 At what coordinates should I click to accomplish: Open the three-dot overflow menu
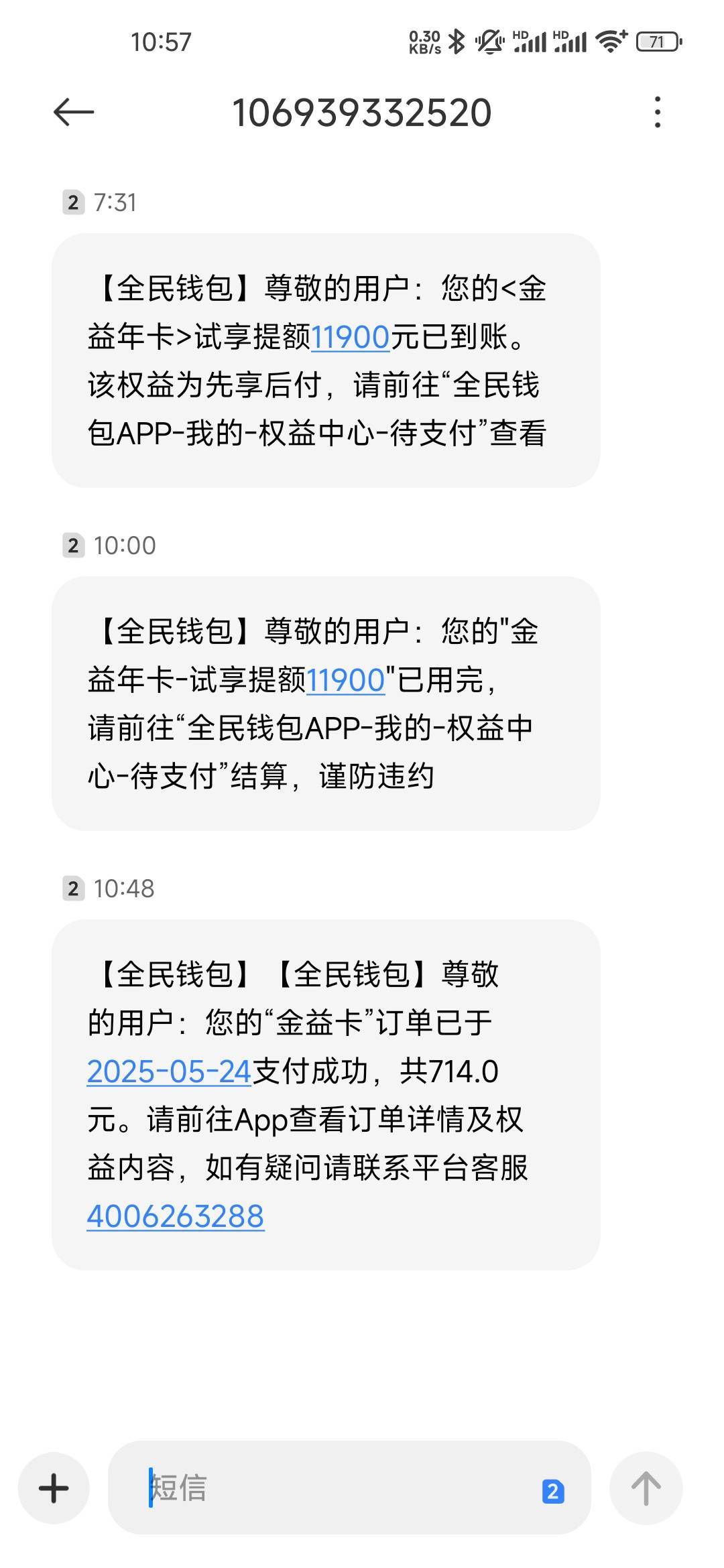coord(658,112)
